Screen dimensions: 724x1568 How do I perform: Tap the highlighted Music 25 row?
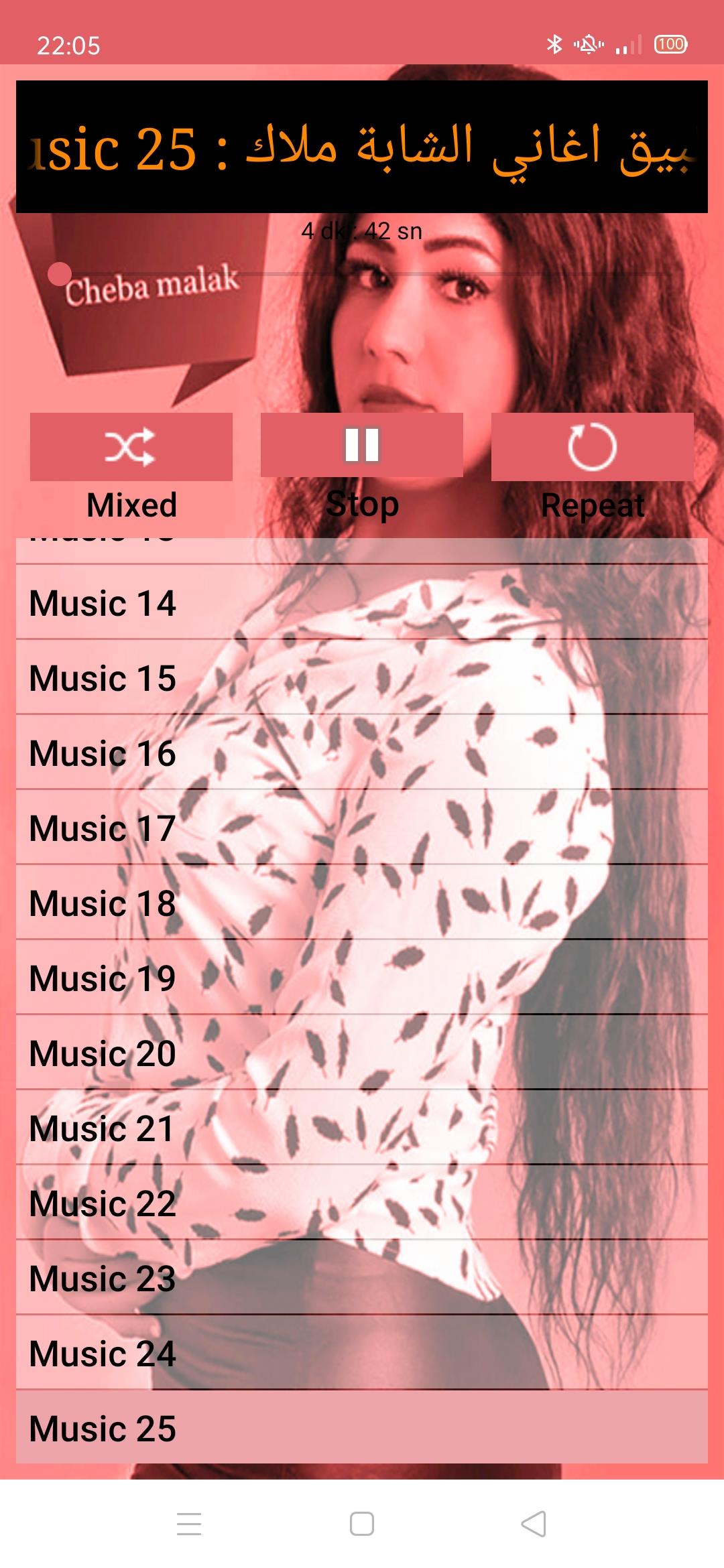coord(362,1428)
